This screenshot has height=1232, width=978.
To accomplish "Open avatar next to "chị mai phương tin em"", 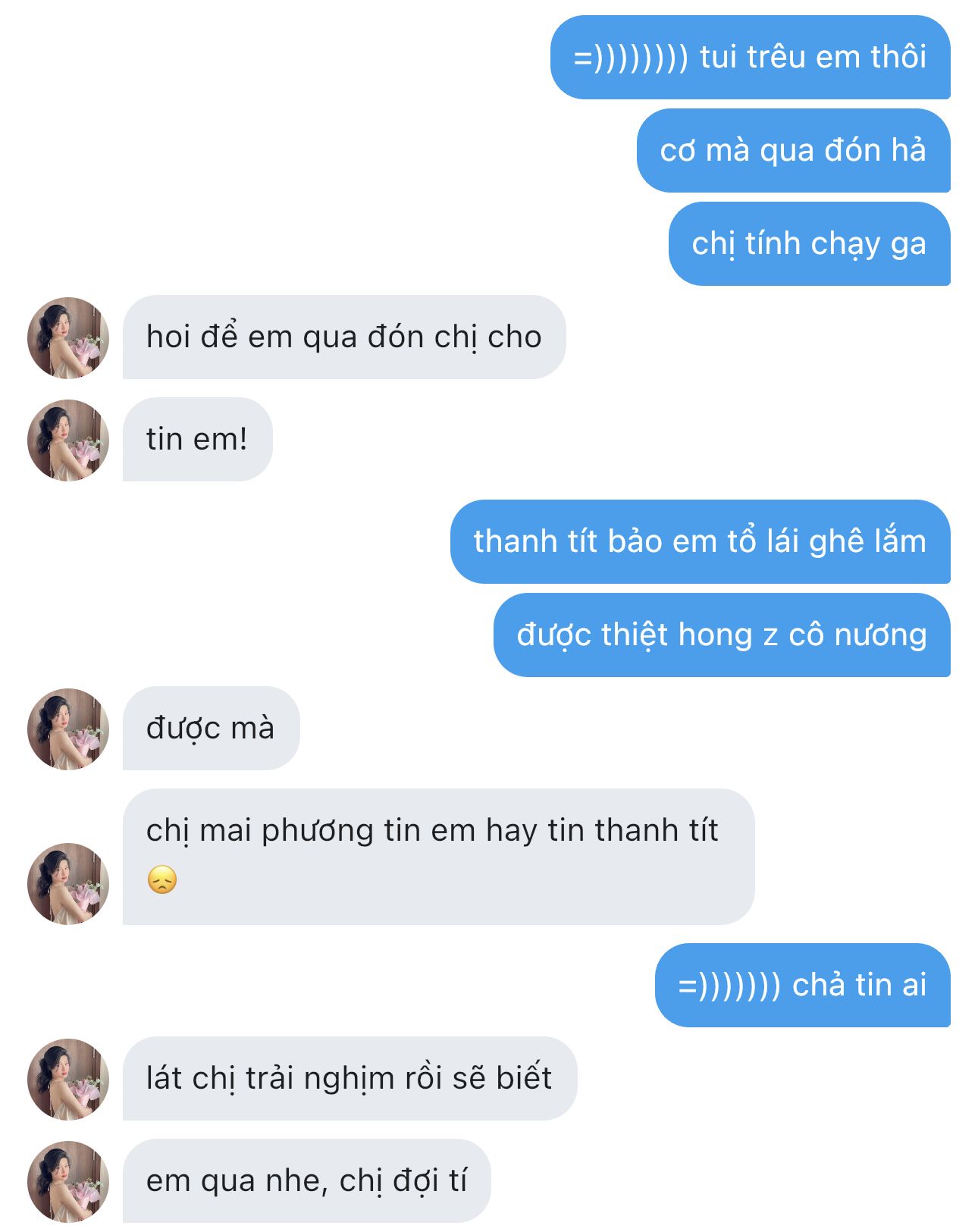I will 68,883.
